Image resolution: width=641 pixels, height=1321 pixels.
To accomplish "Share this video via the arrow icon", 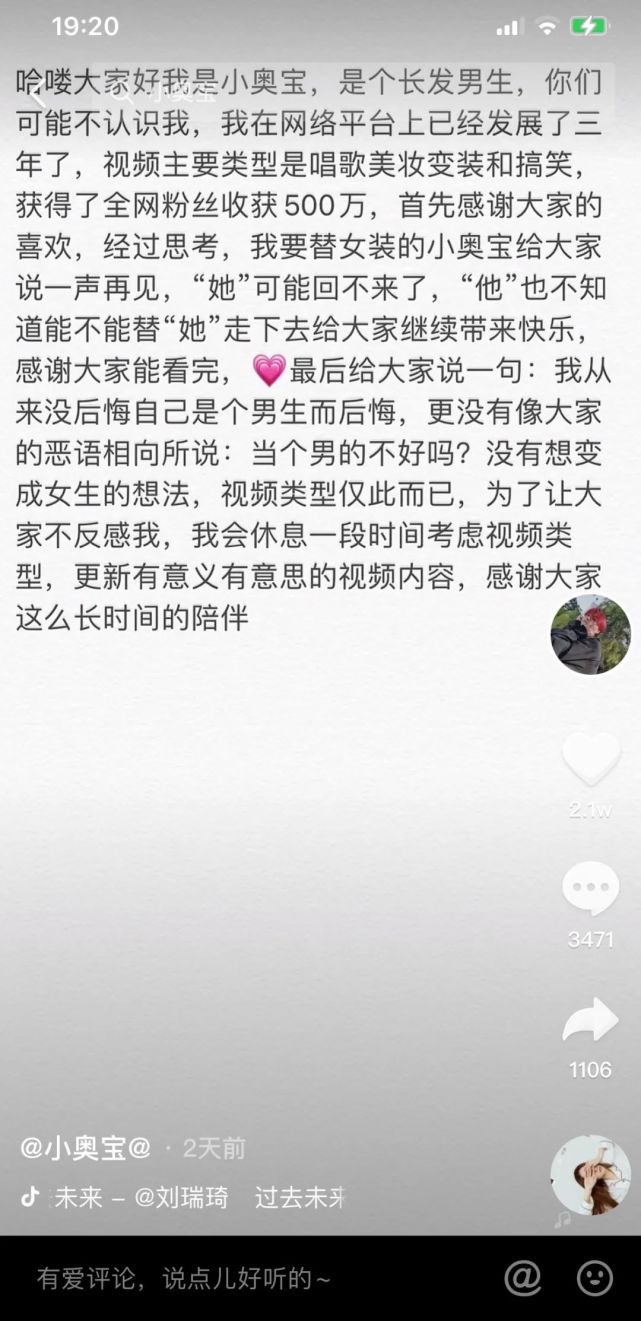I will point(590,1020).
